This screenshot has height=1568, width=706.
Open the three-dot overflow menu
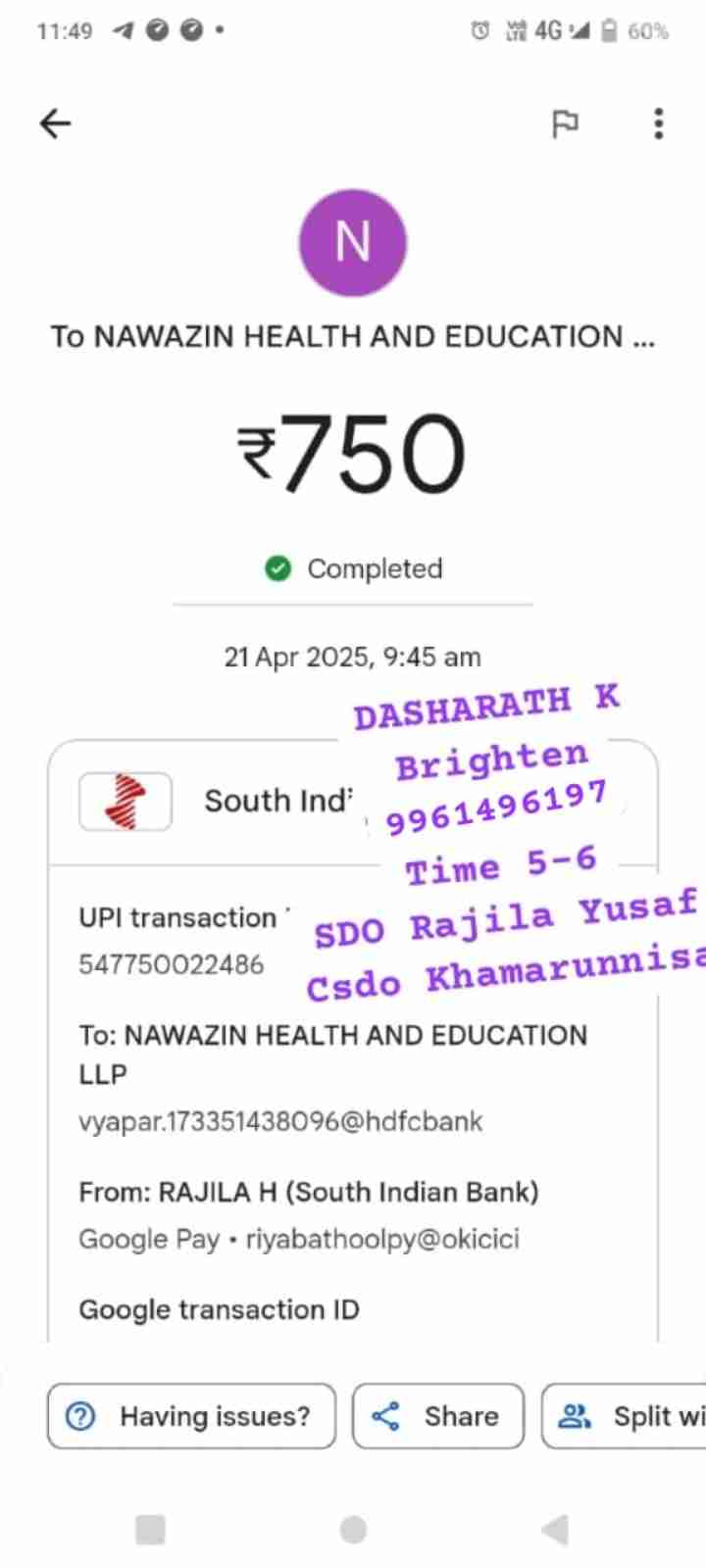pyautogui.click(x=658, y=123)
